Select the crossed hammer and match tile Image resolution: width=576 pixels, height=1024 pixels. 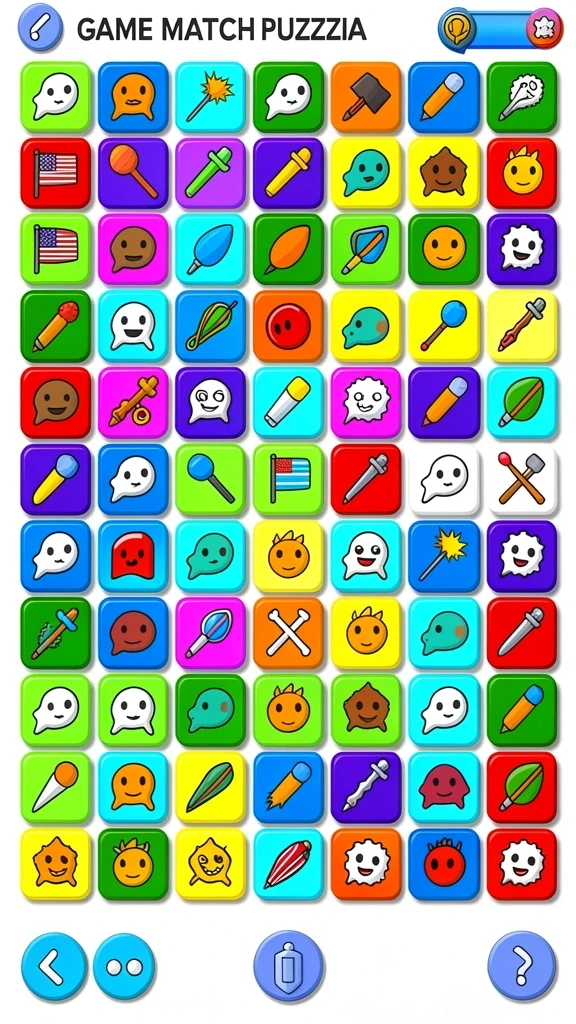click(521, 479)
